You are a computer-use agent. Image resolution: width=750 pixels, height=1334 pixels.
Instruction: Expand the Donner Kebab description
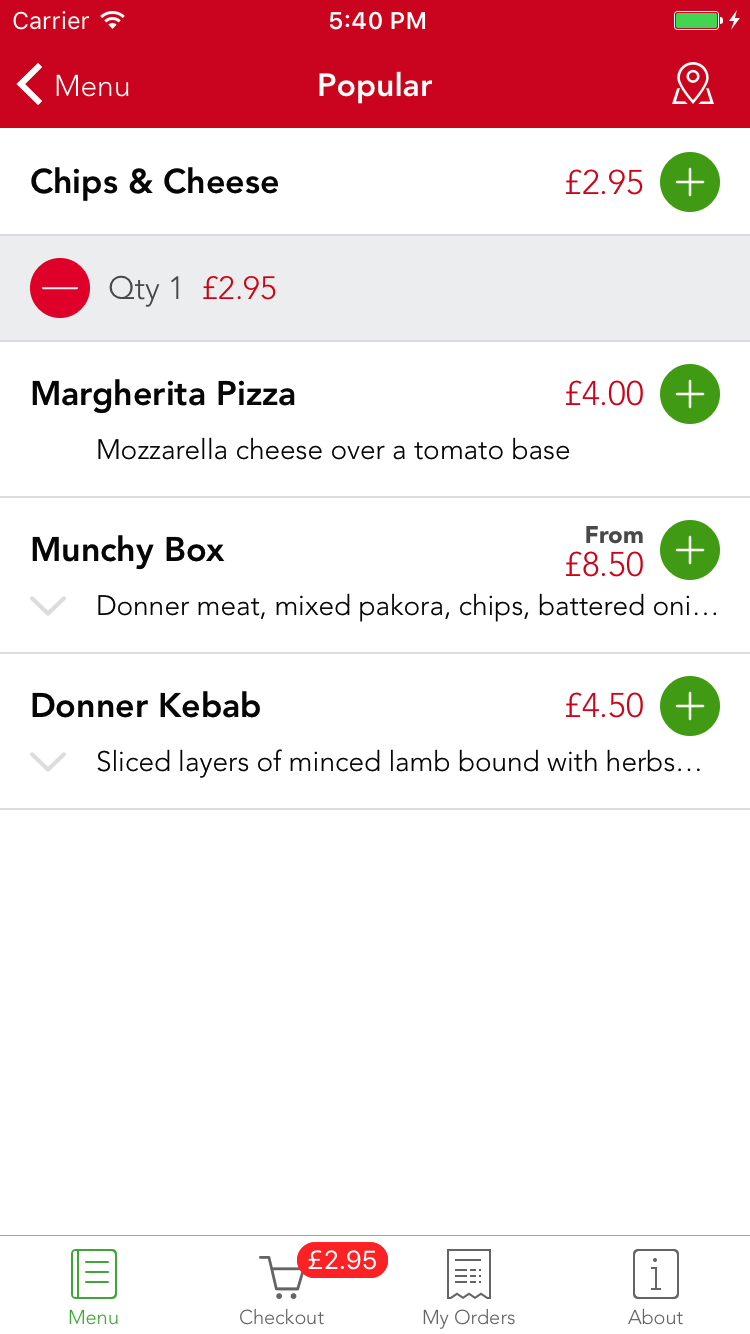point(48,762)
